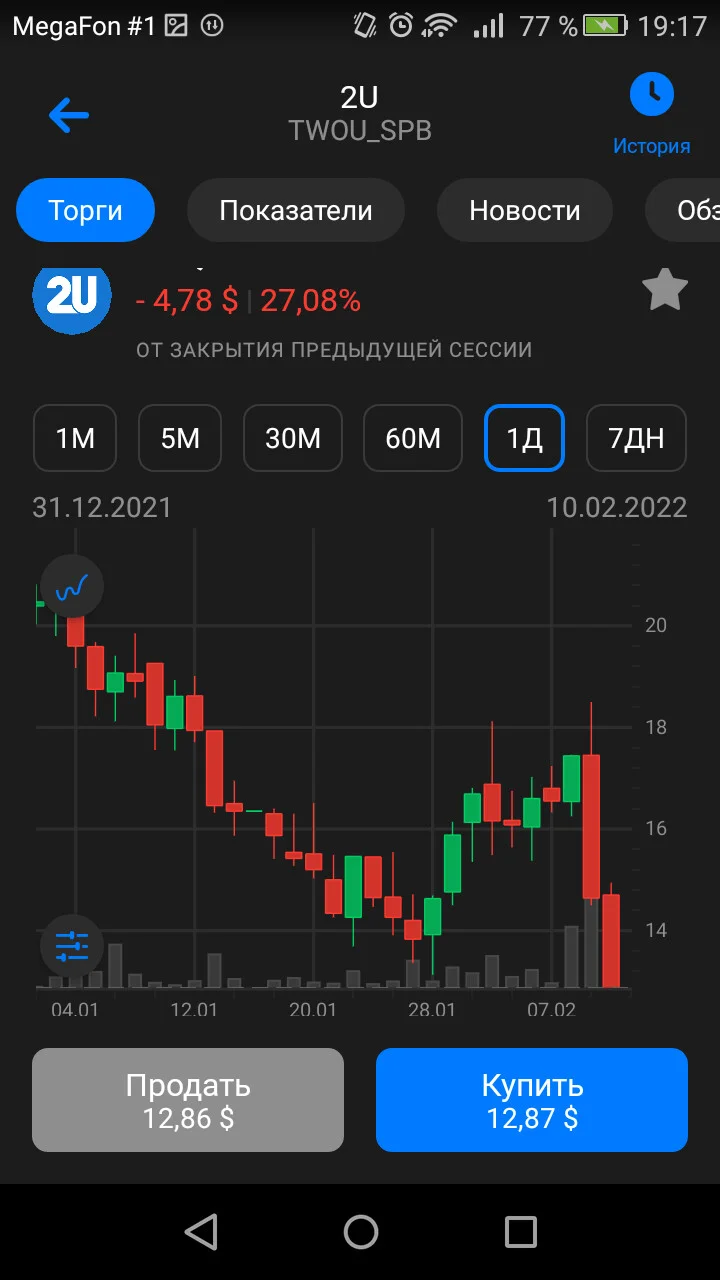
Task: Add 2U to favorites with the star
Action: [x=665, y=291]
